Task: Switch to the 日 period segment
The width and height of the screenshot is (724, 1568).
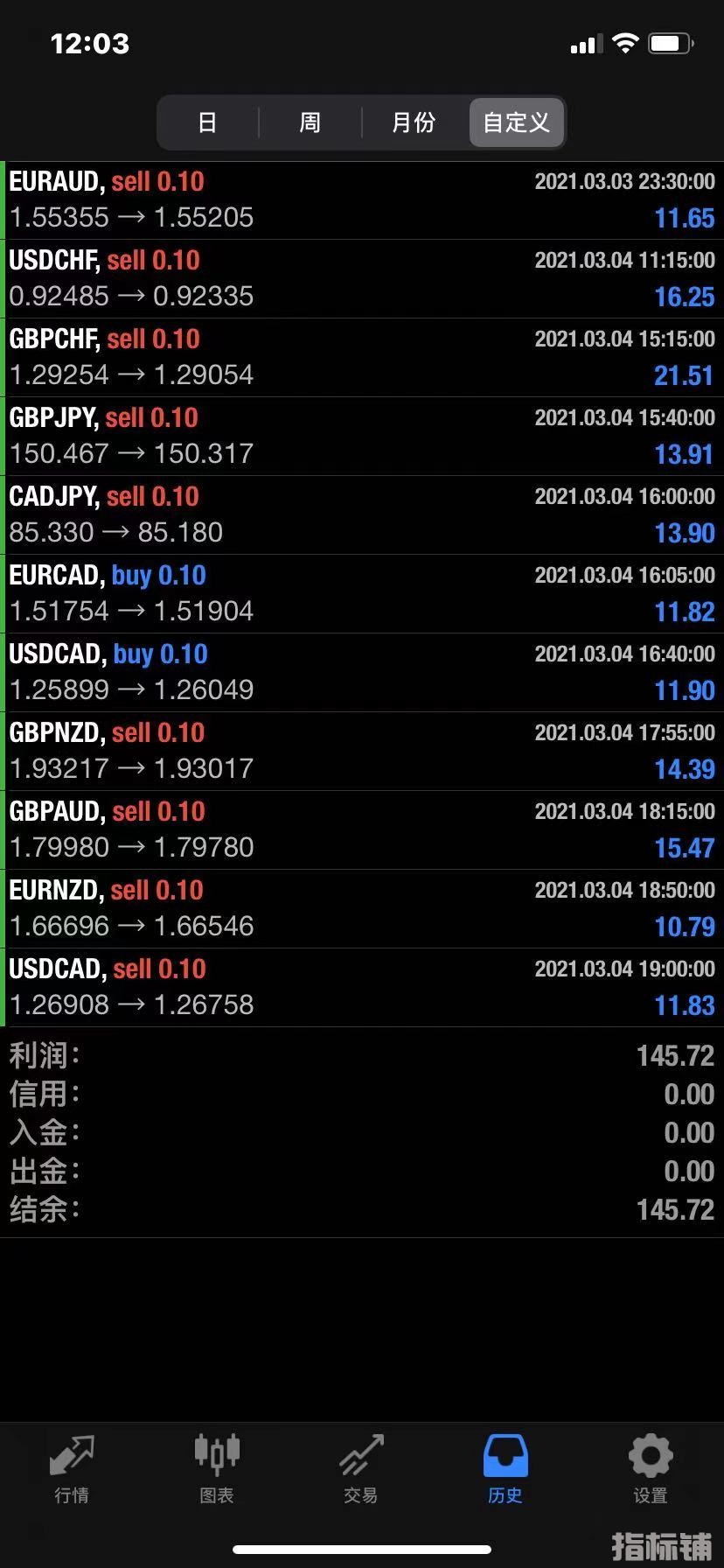Action: [x=207, y=122]
